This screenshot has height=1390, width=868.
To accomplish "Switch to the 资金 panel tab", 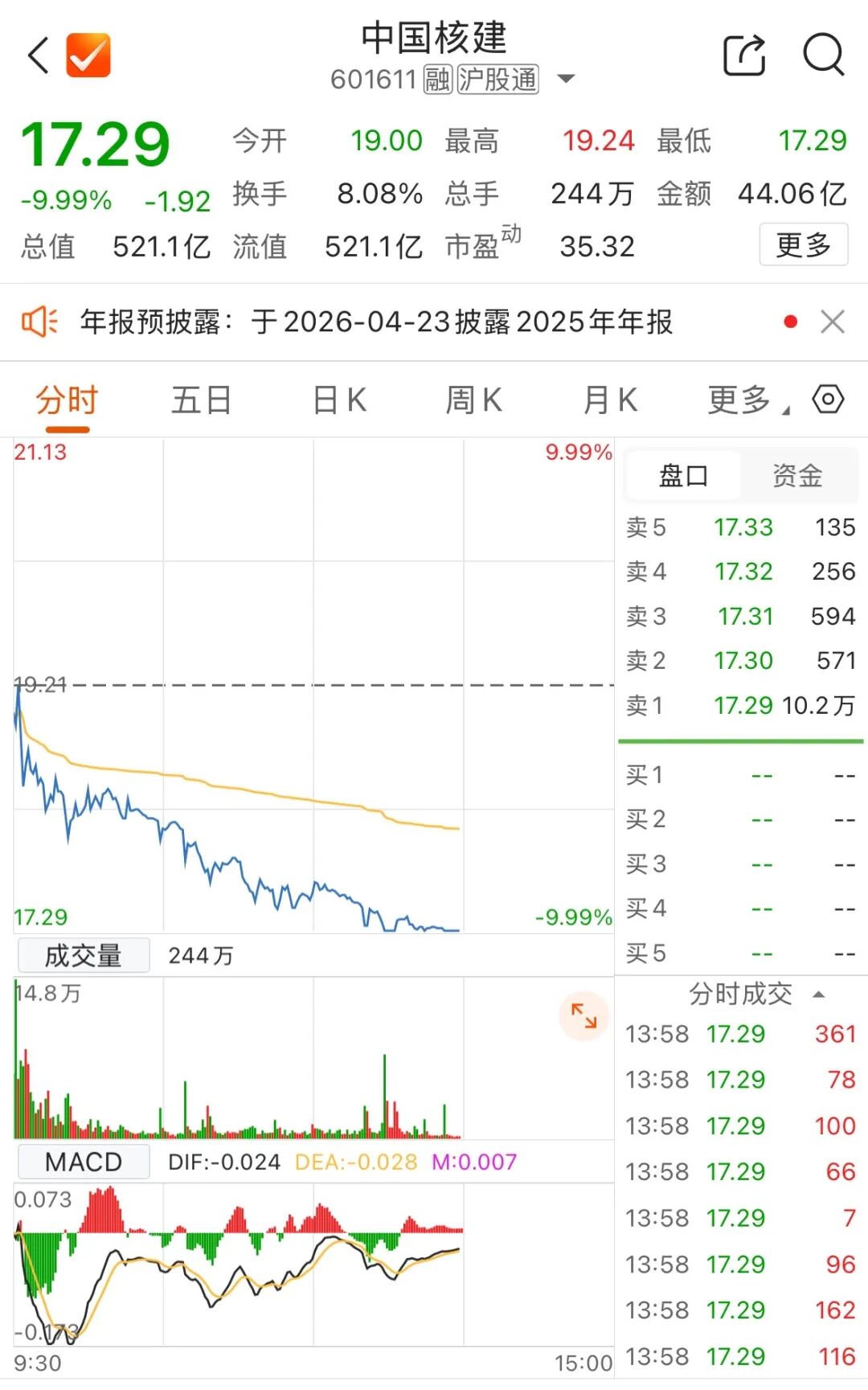I will click(x=797, y=476).
